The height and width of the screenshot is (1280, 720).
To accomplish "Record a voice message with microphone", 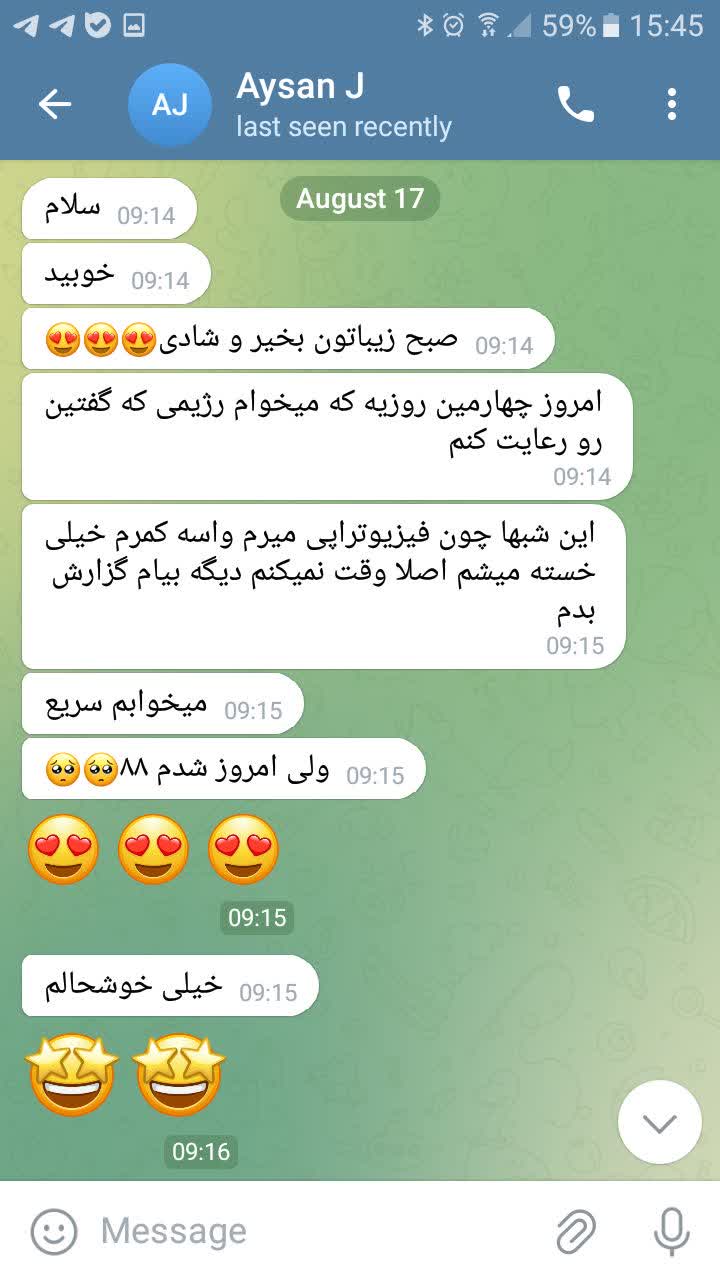I will [x=672, y=1231].
